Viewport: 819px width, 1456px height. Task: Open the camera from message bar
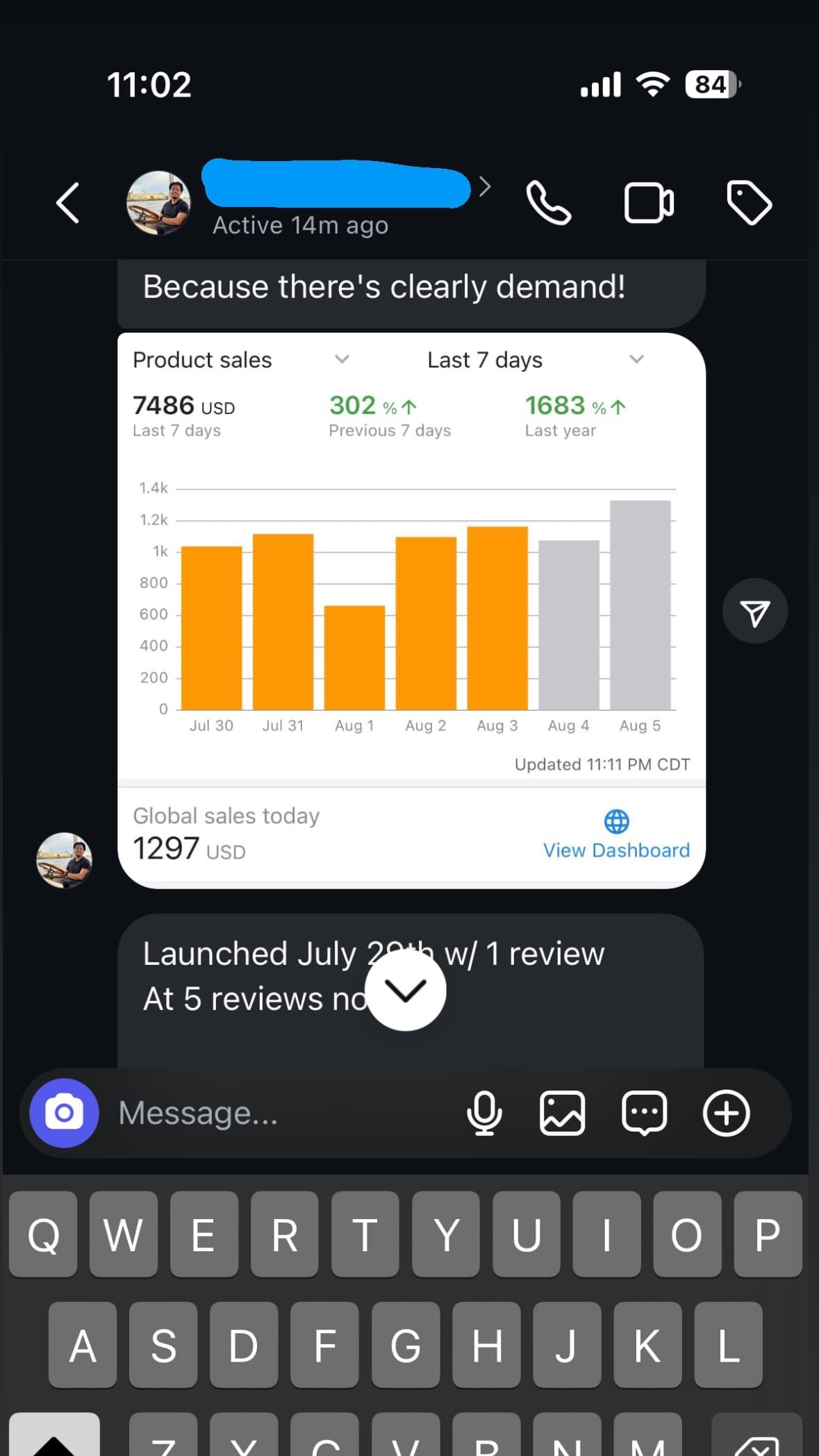coord(64,1113)
